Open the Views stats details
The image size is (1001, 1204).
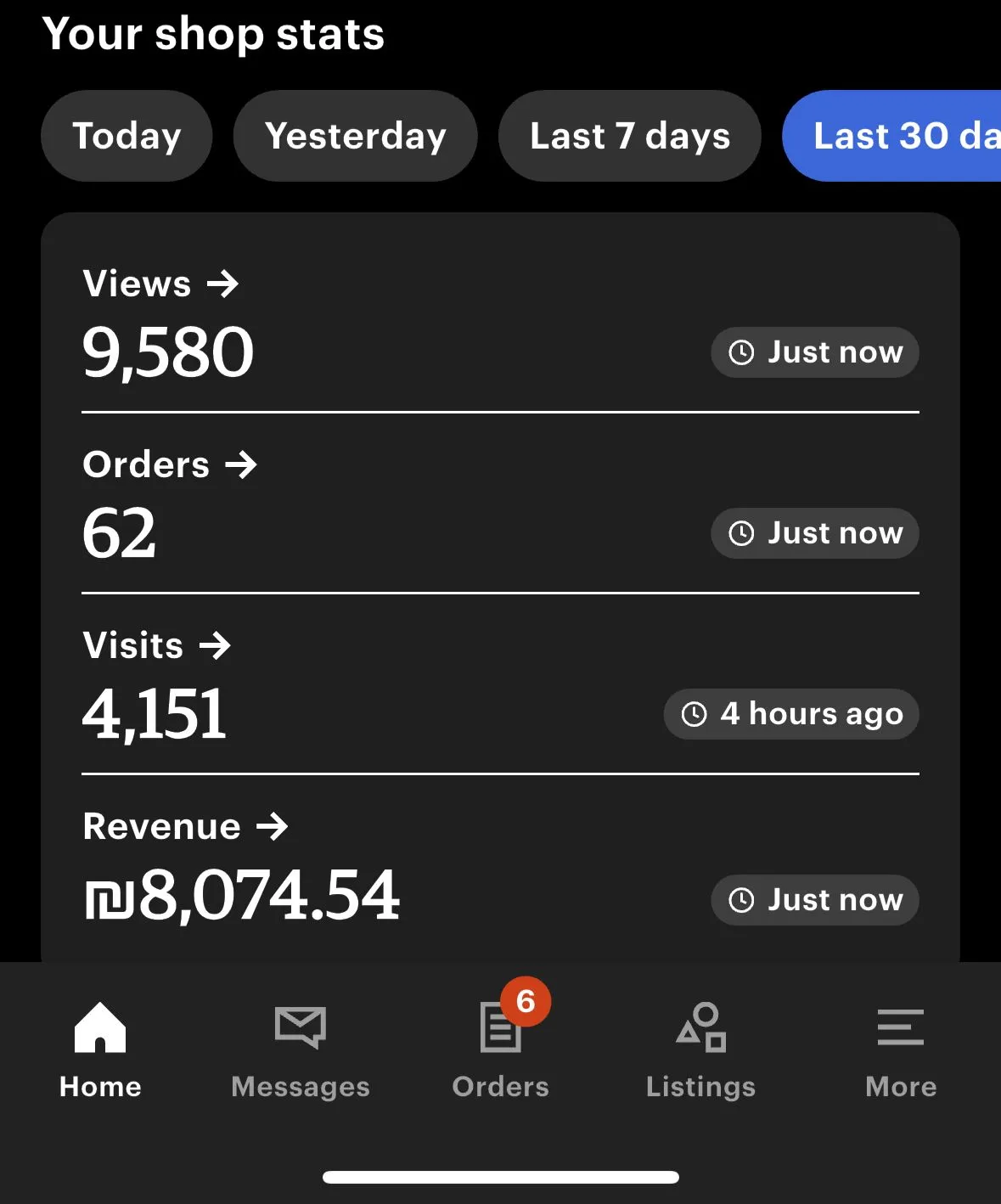(160, 284)
